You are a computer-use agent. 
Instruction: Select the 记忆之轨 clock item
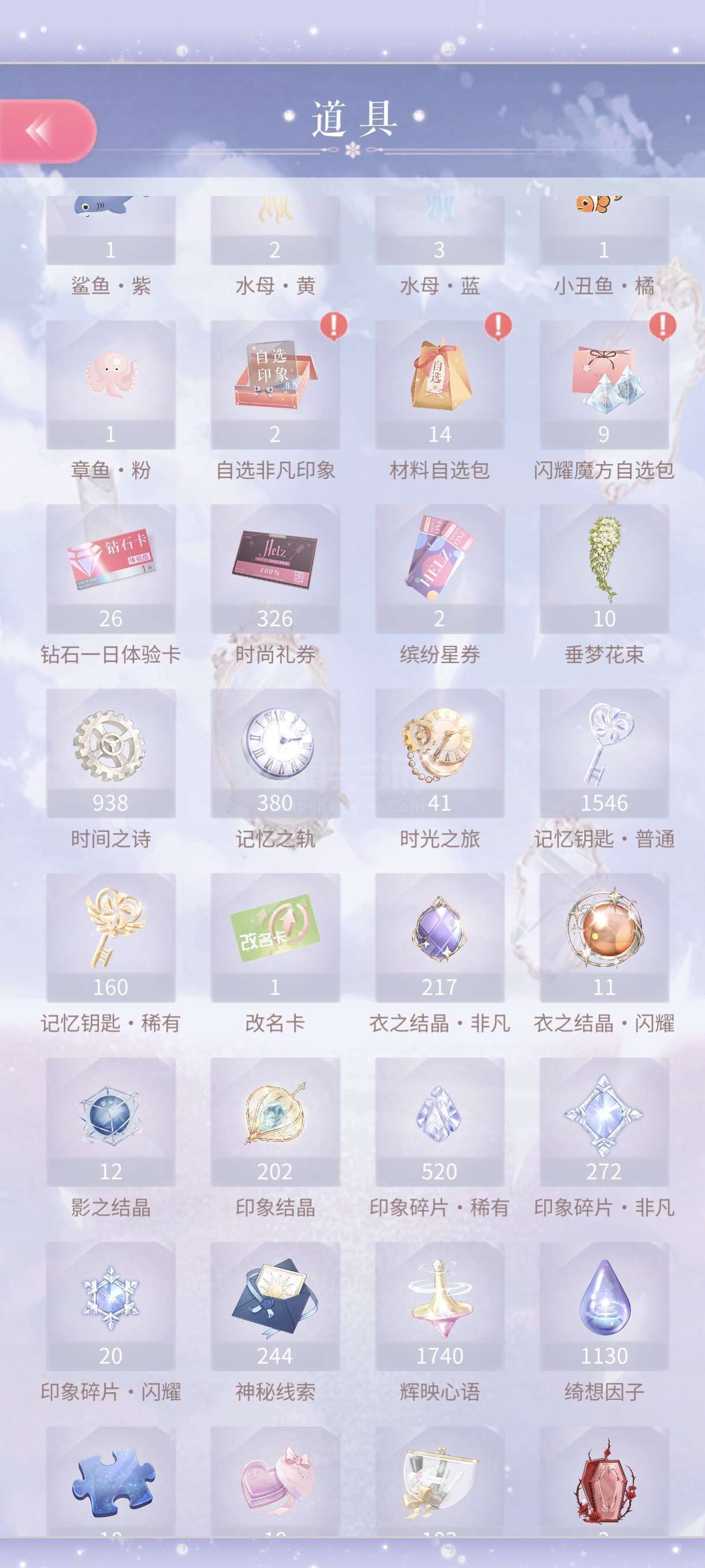[275, 752]
